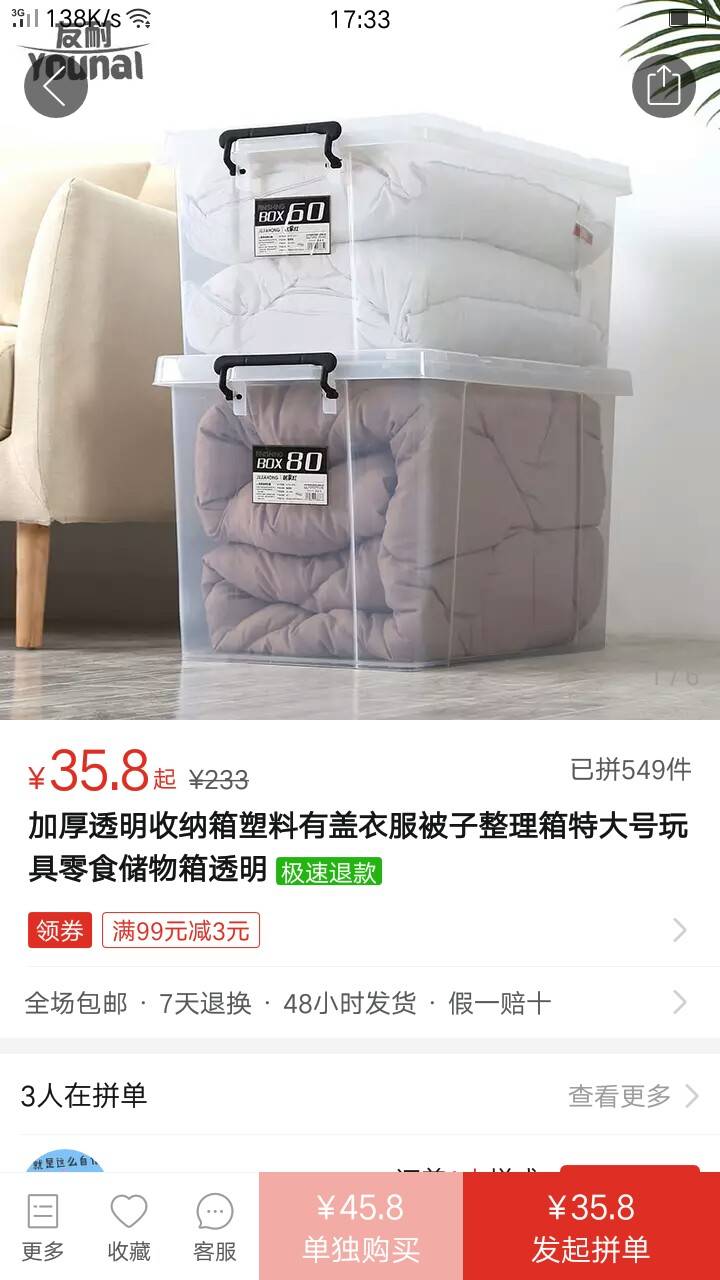Viewport: 720px width, 1280px height.
Task: Add product to favorites with 收藏
Action: [x=129, y=1227]
